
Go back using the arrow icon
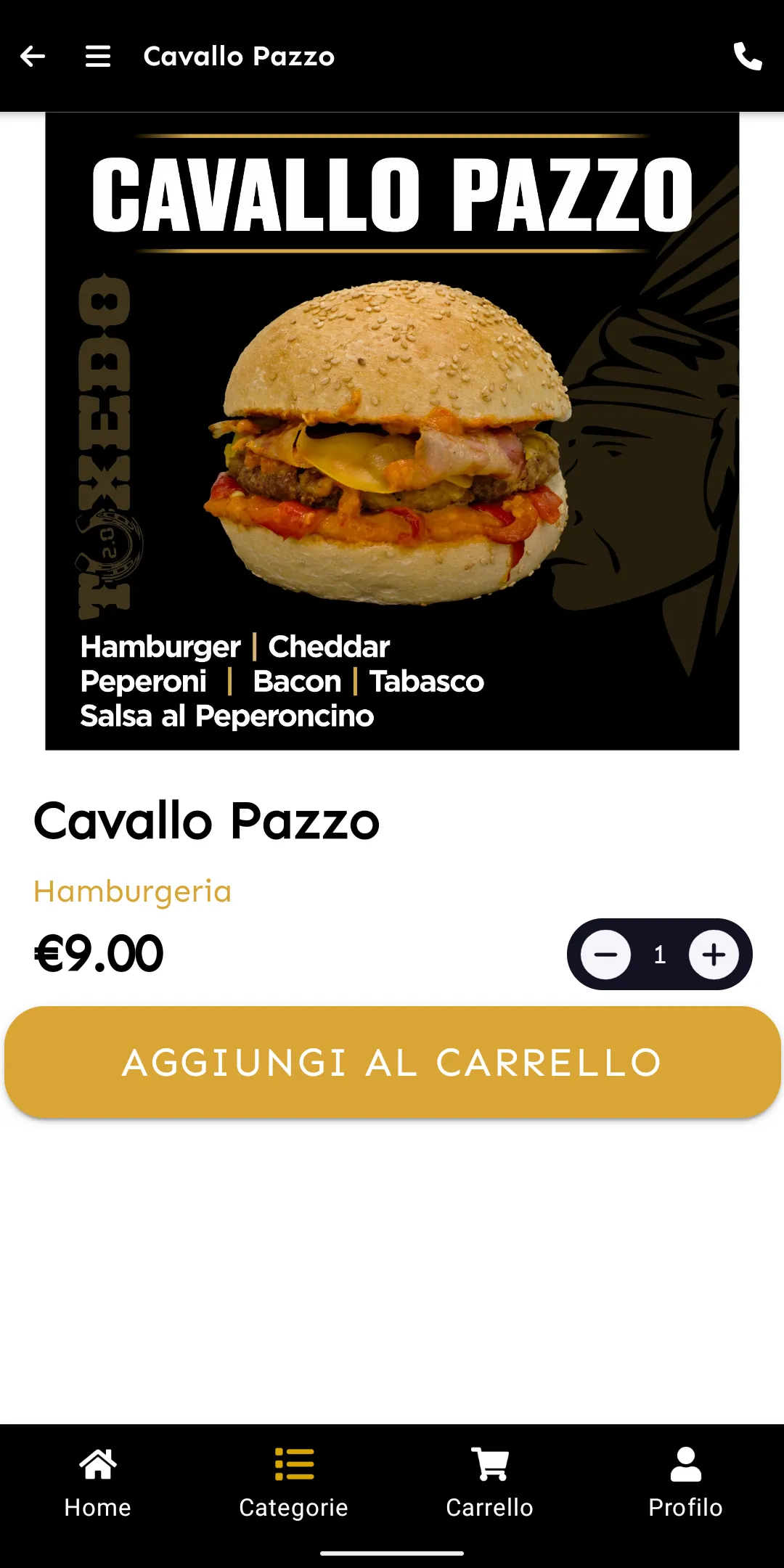(33, 56)
